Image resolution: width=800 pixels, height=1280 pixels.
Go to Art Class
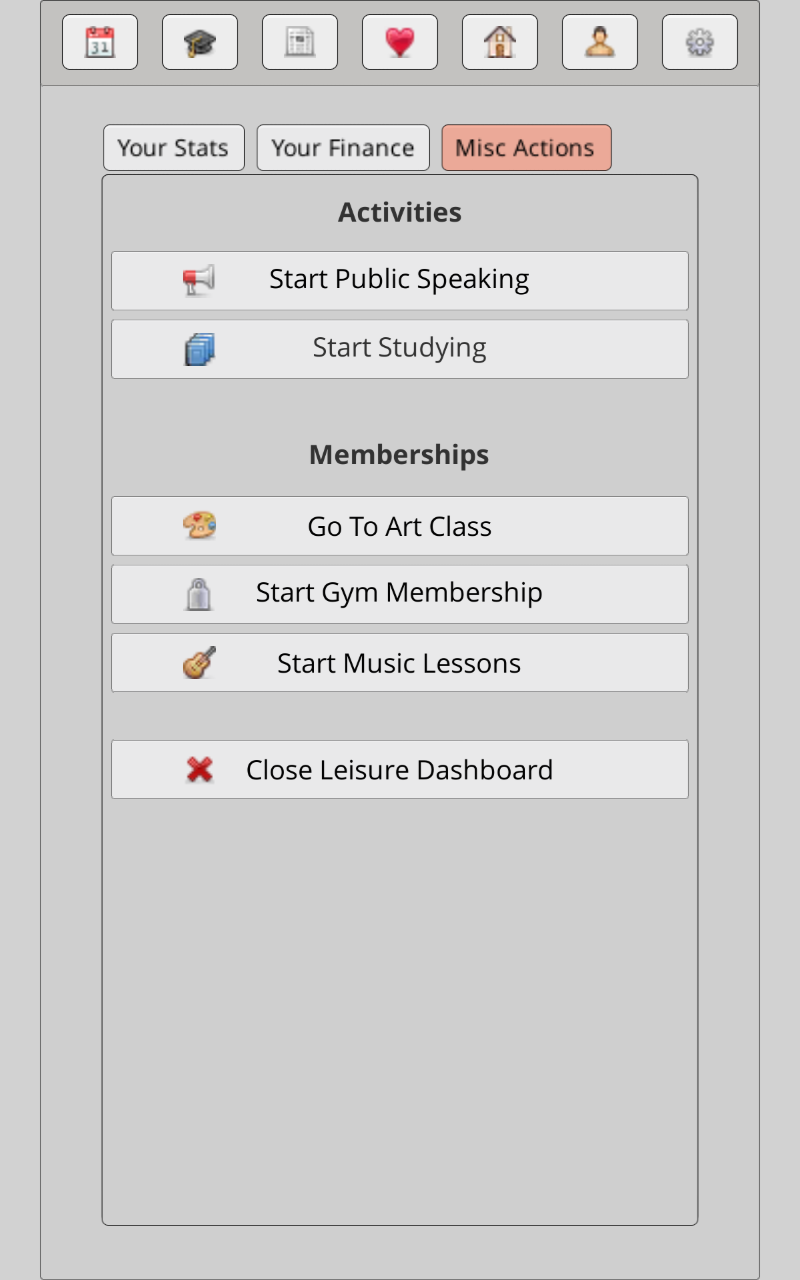pyautogui.click(x=400, y=526)
